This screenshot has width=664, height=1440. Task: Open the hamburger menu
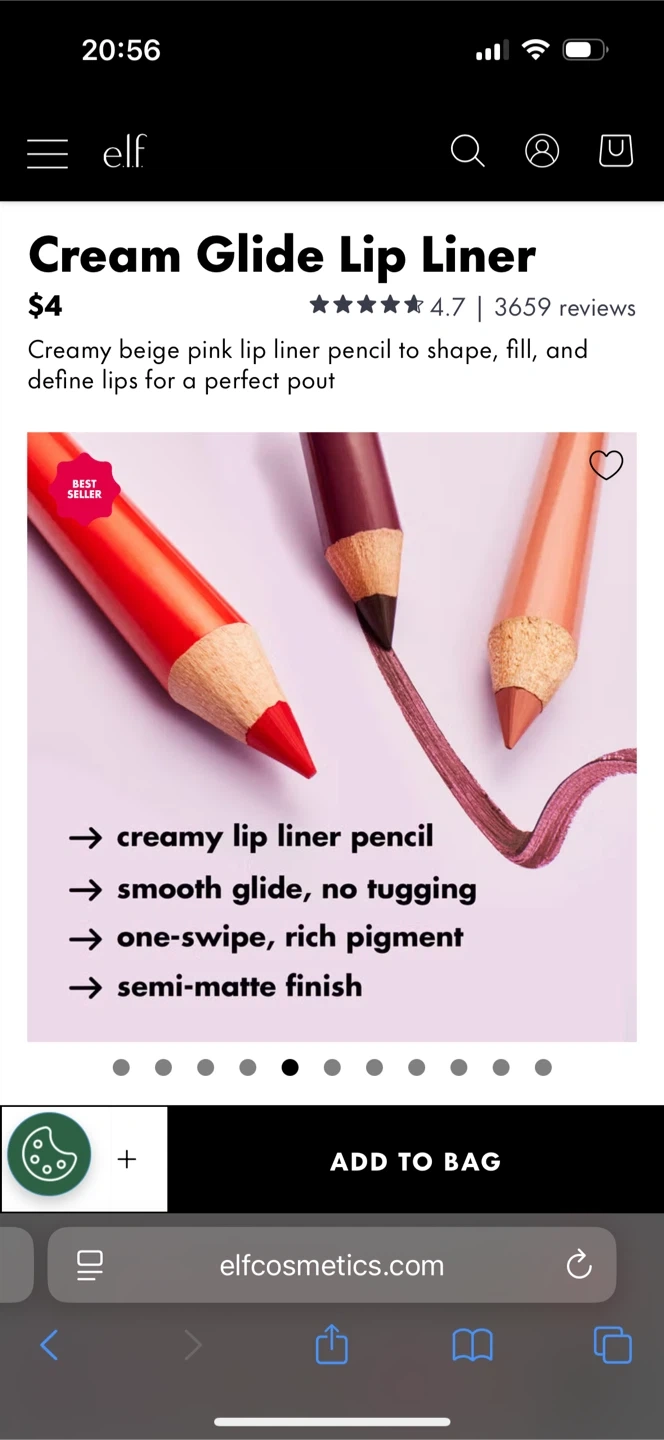[x=47, y=153]
